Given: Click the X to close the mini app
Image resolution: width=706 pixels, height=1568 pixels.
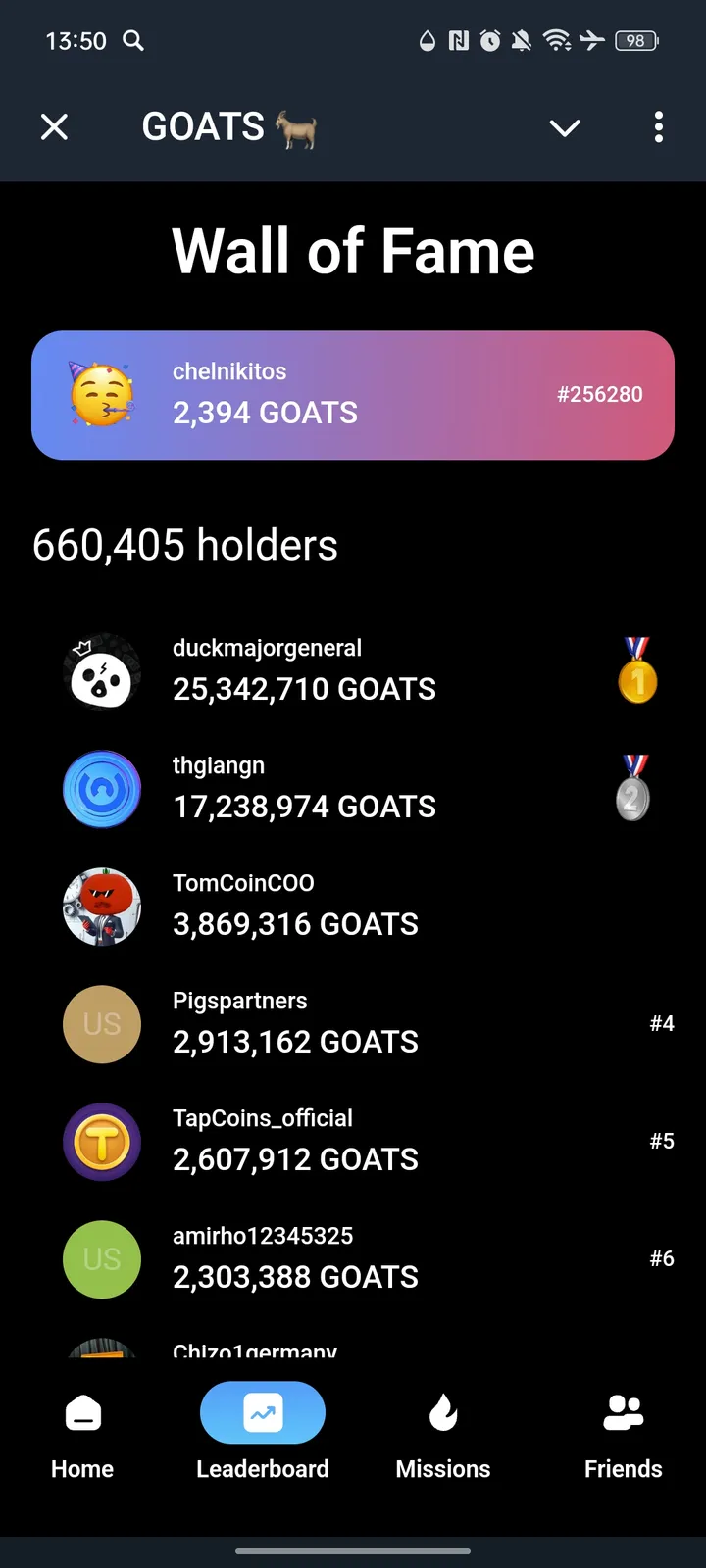Looking at the screenshot, I should pos(54,127).
